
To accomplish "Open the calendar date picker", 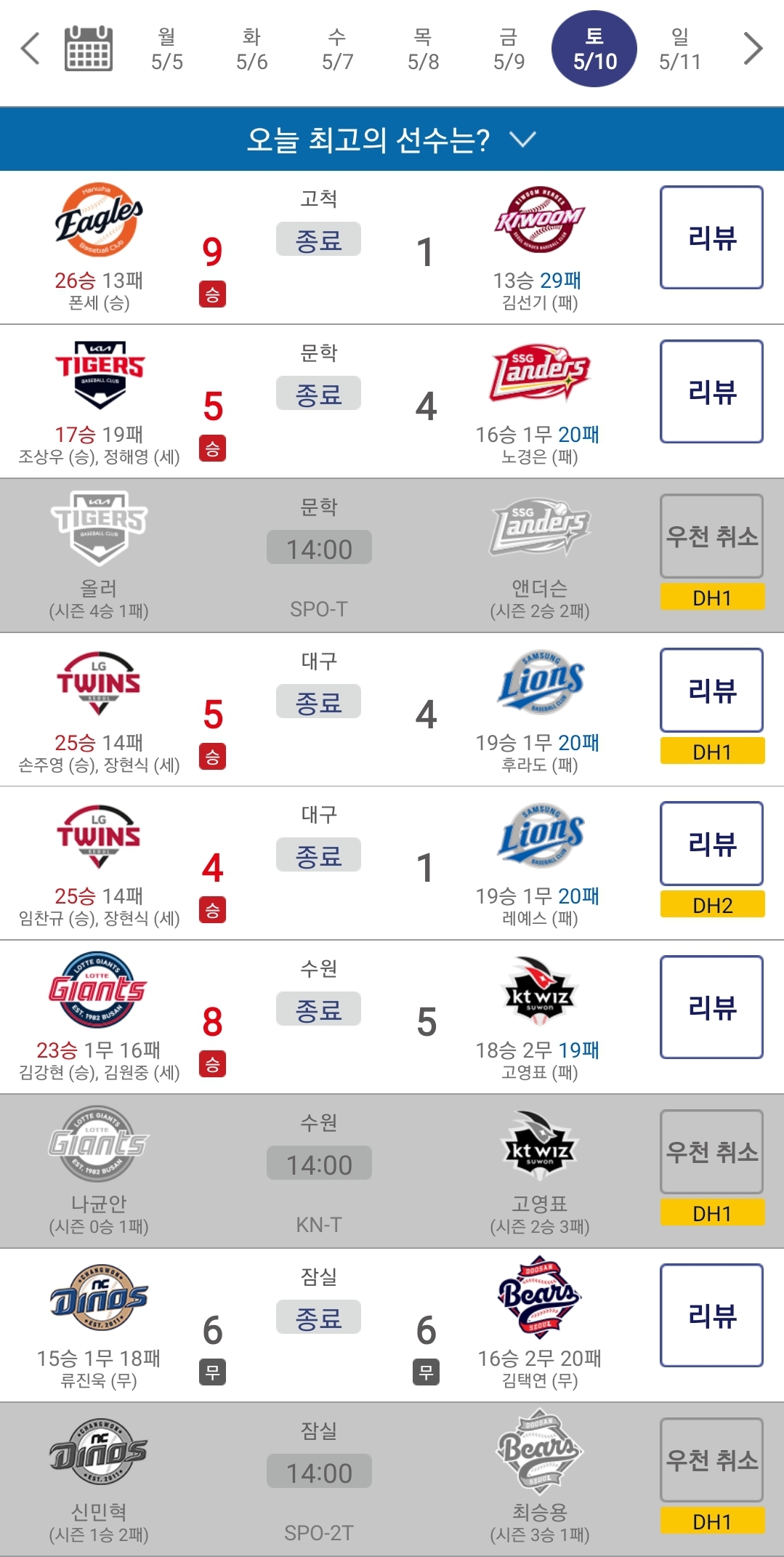I will [88, 49].
